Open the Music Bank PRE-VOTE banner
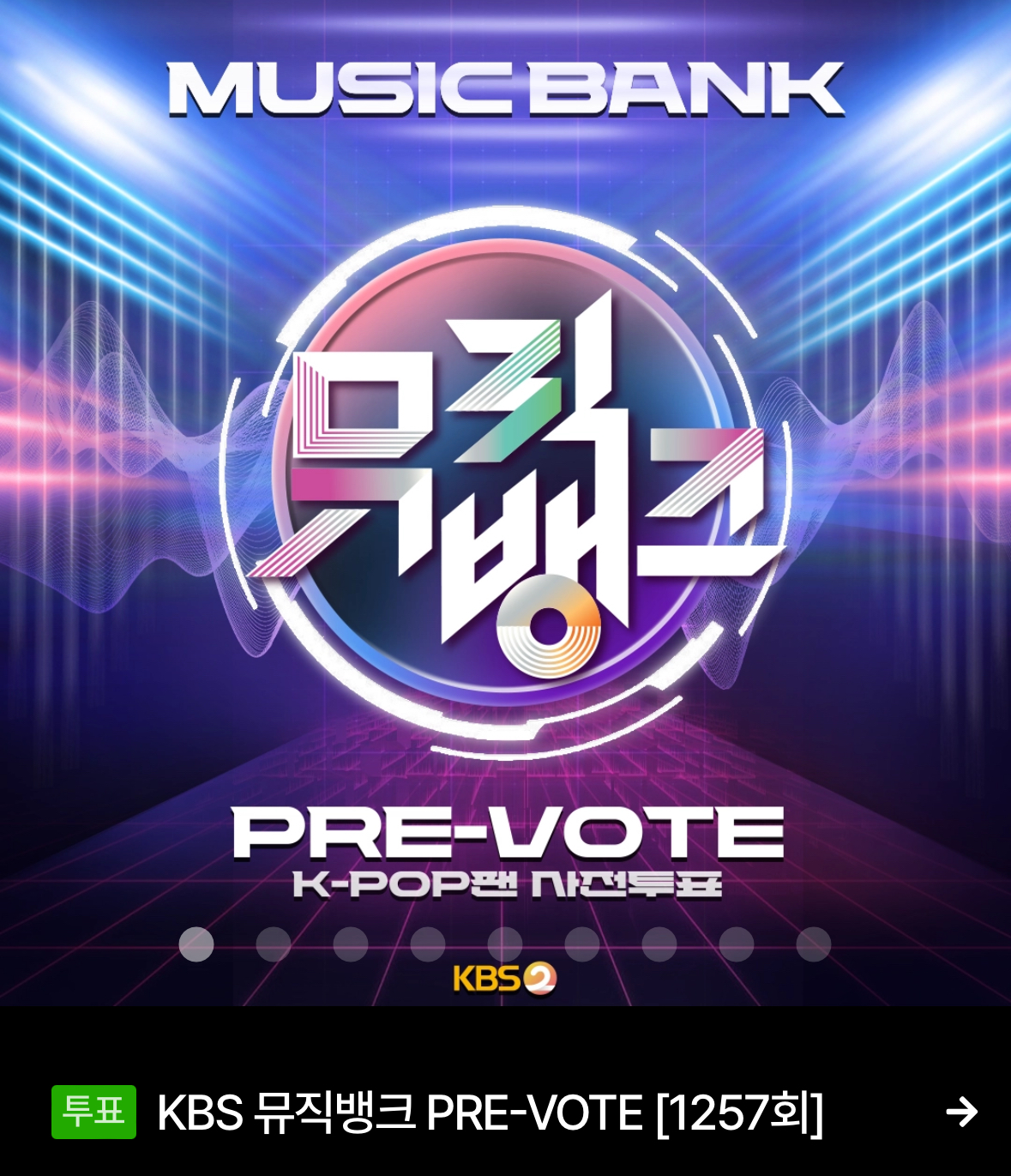Screen dimensions: 1011x1176 [505, 480]
